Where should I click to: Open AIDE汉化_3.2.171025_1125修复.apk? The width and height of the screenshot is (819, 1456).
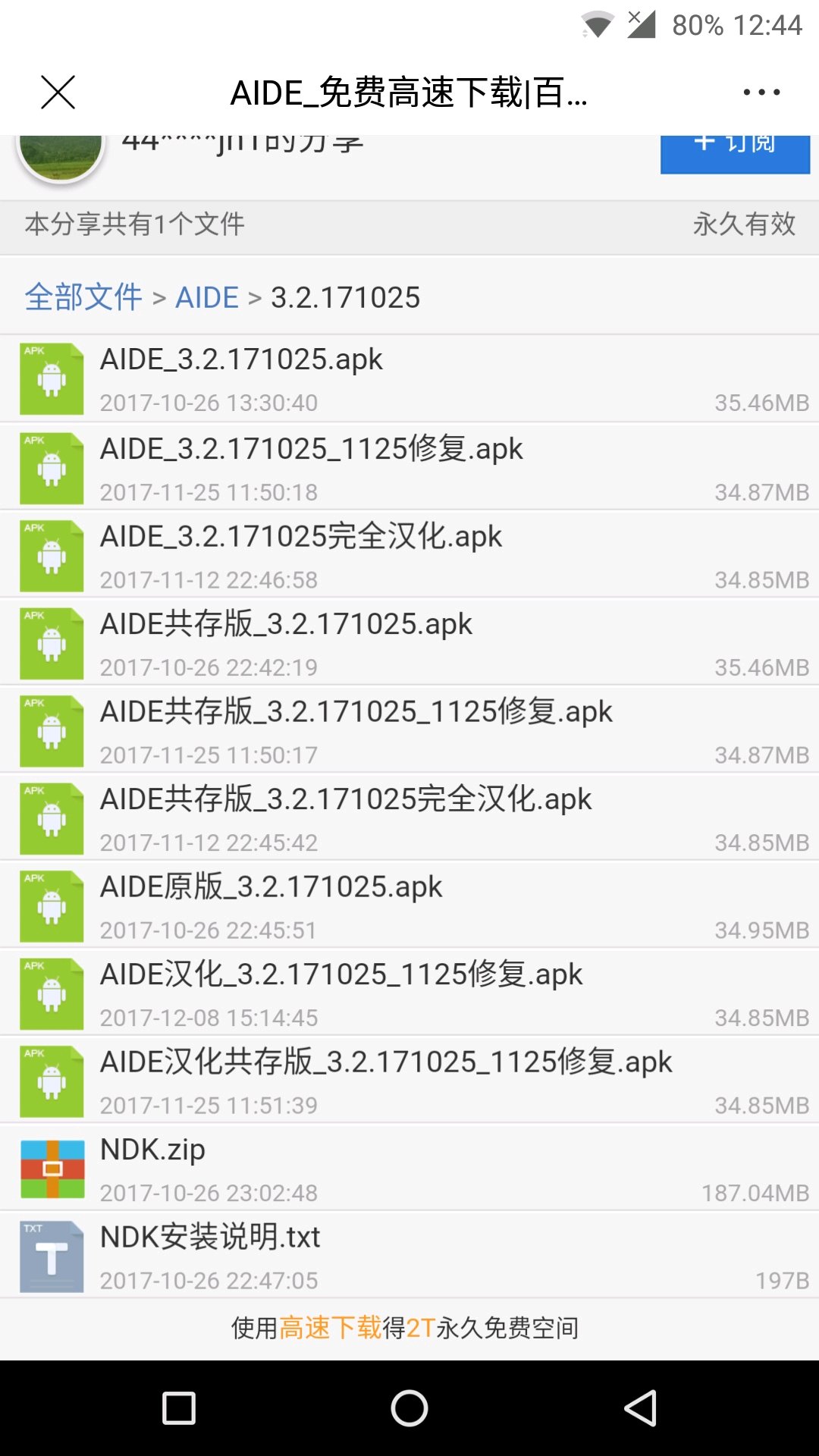[x=409, y=992]
